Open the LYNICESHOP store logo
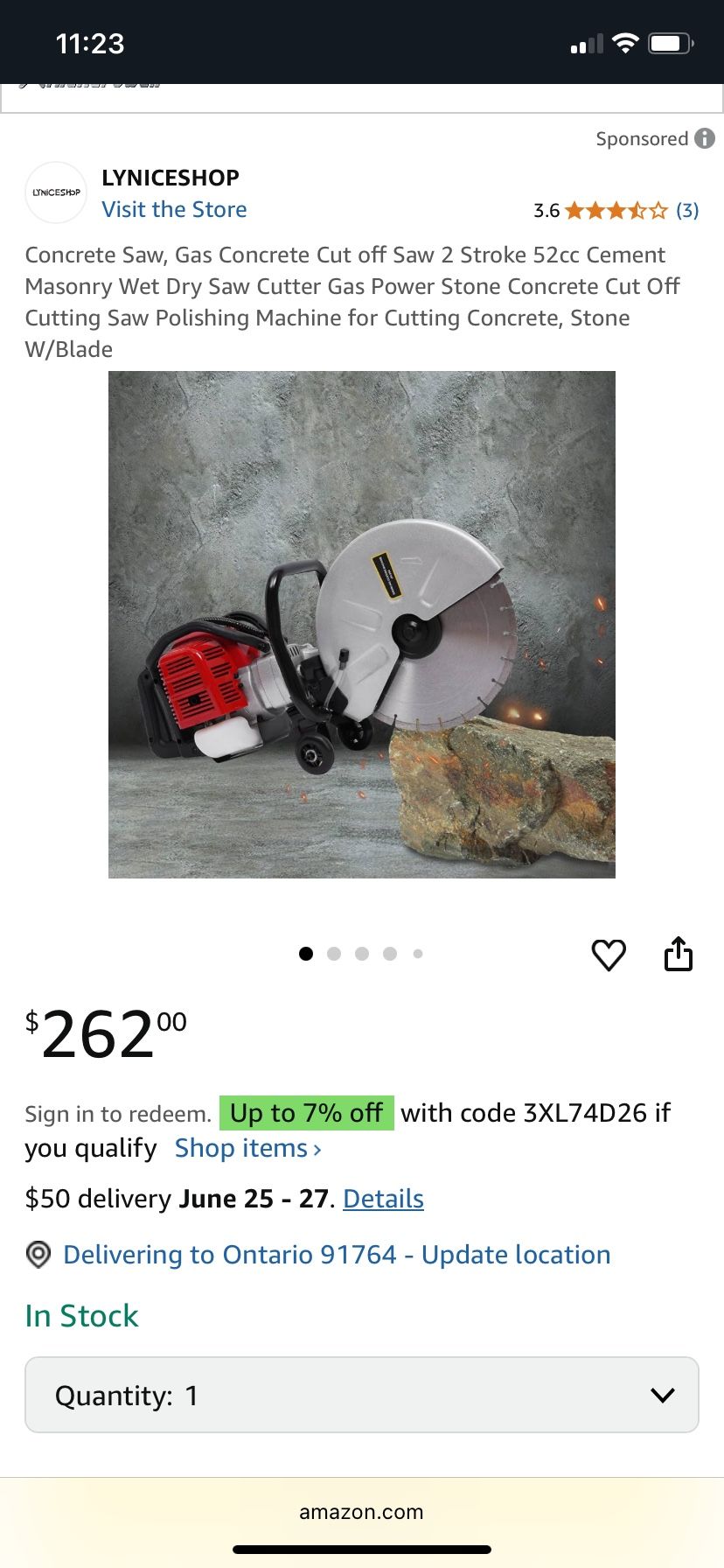This screenshot has width=724, height=1568. [x=56, y=192]
